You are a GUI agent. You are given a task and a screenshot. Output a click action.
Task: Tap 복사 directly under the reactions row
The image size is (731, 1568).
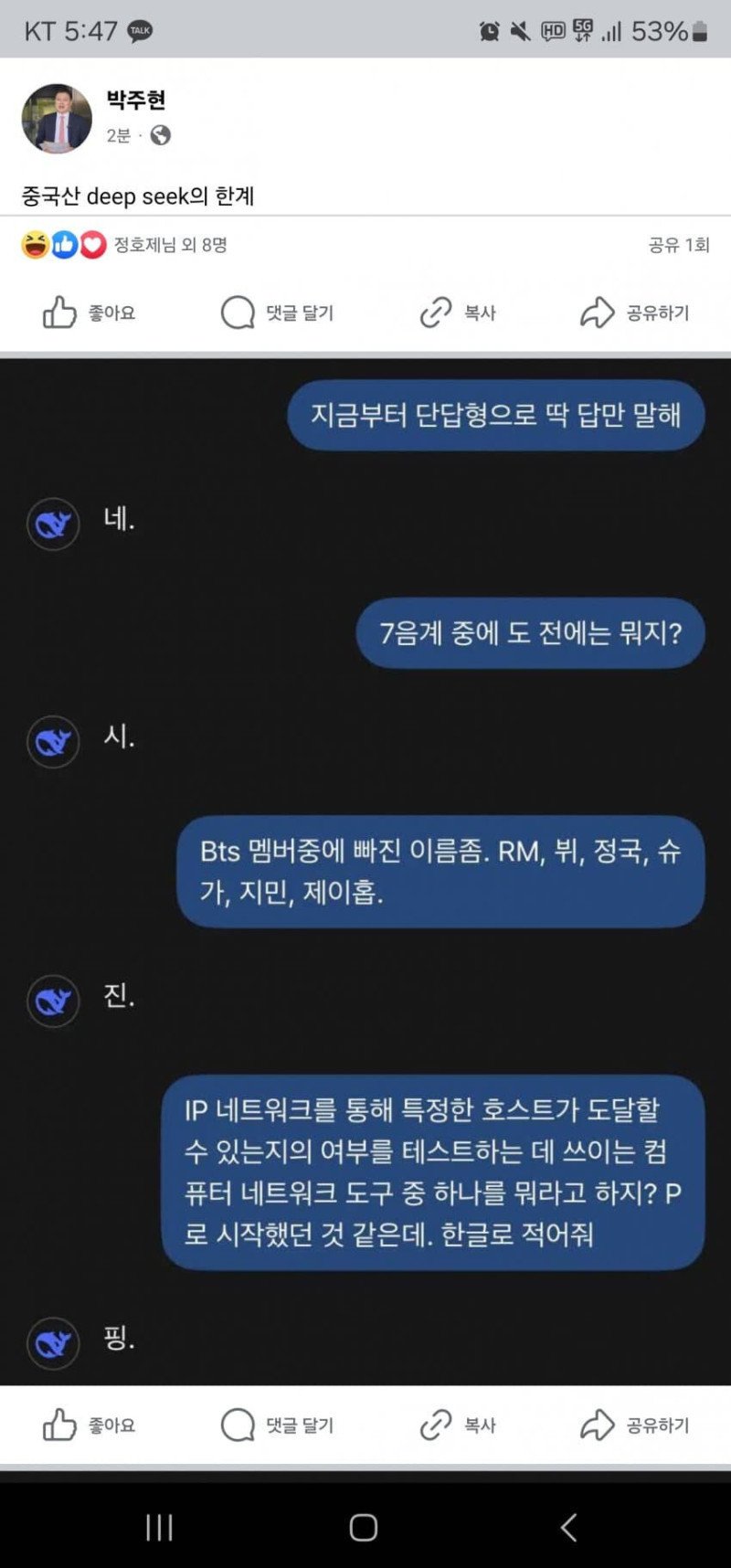point(458,313)
